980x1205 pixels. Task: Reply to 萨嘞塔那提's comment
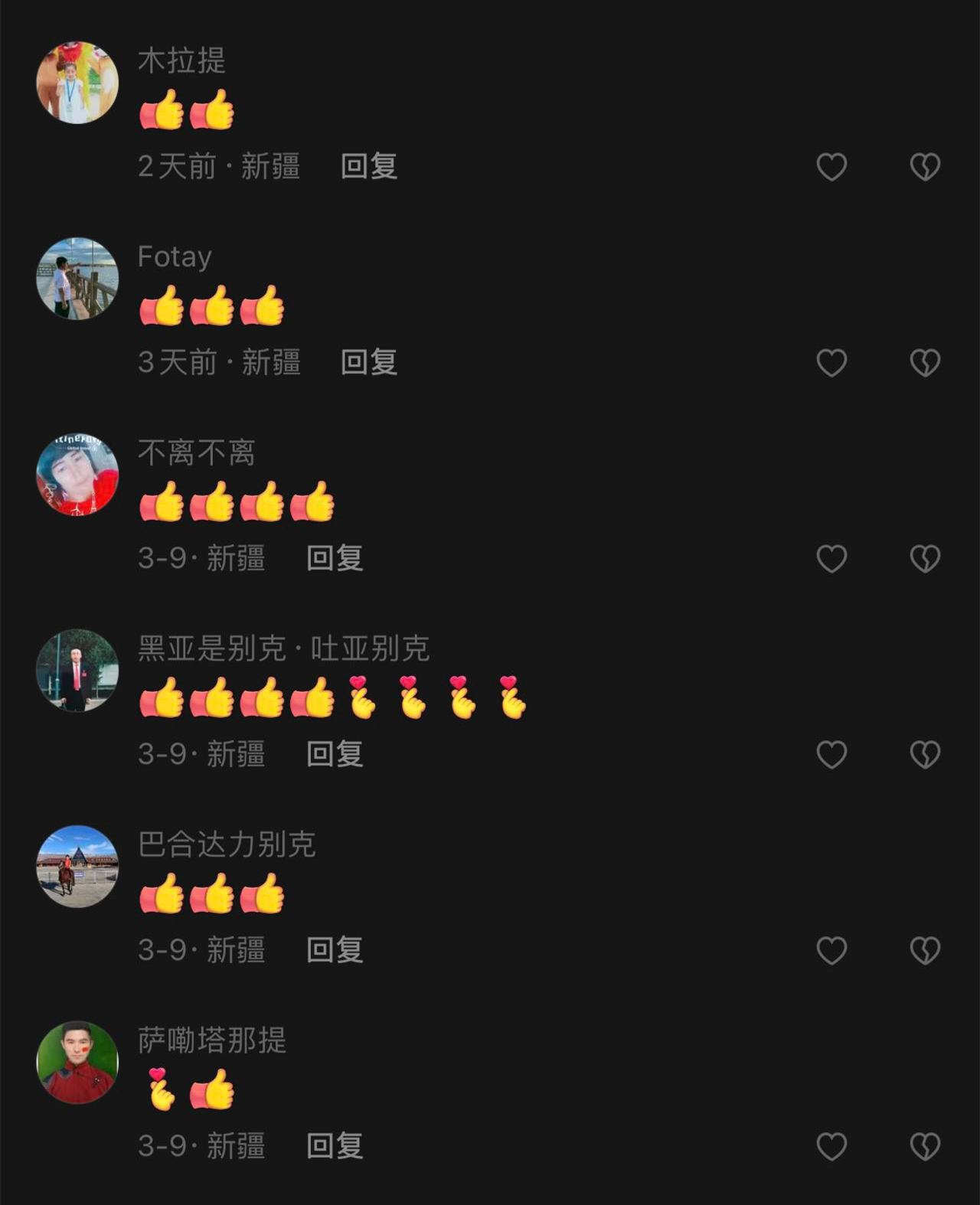click(335, 1146)
